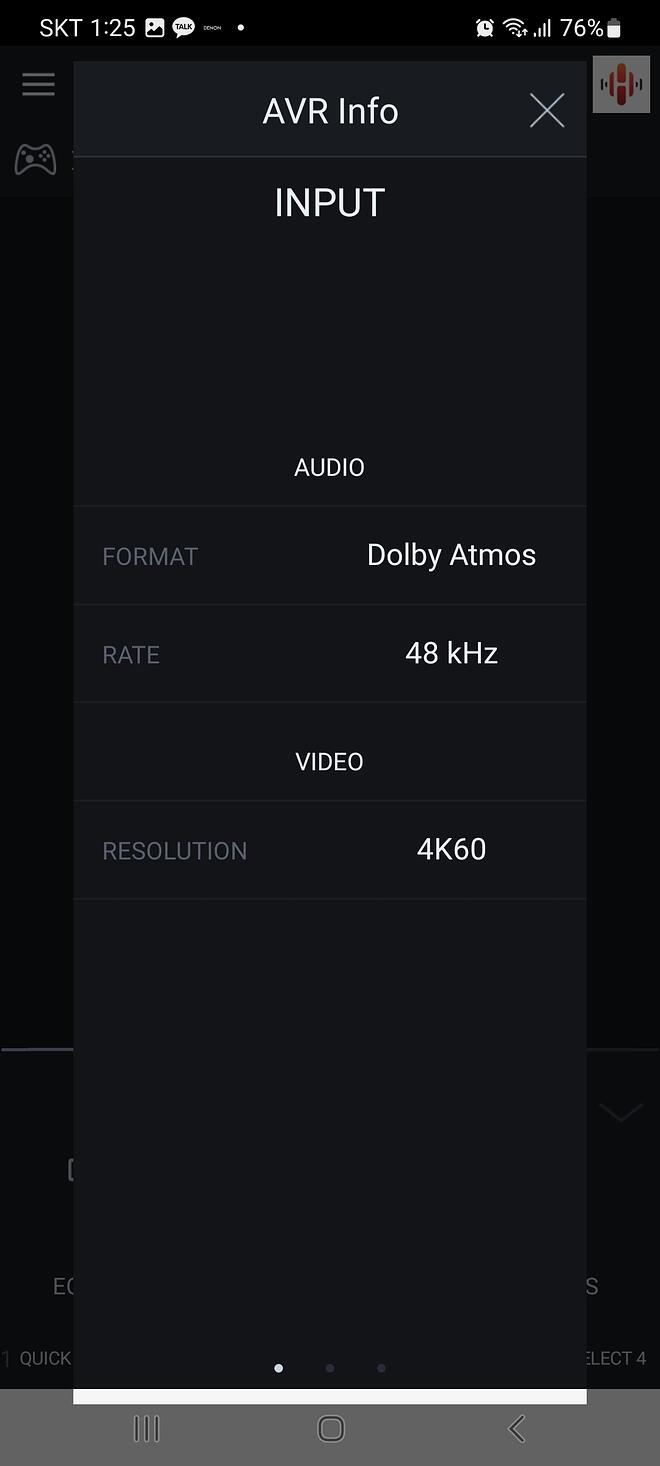
Task: Go to the third AVR Info page dot
Action: coord(381,1368)
